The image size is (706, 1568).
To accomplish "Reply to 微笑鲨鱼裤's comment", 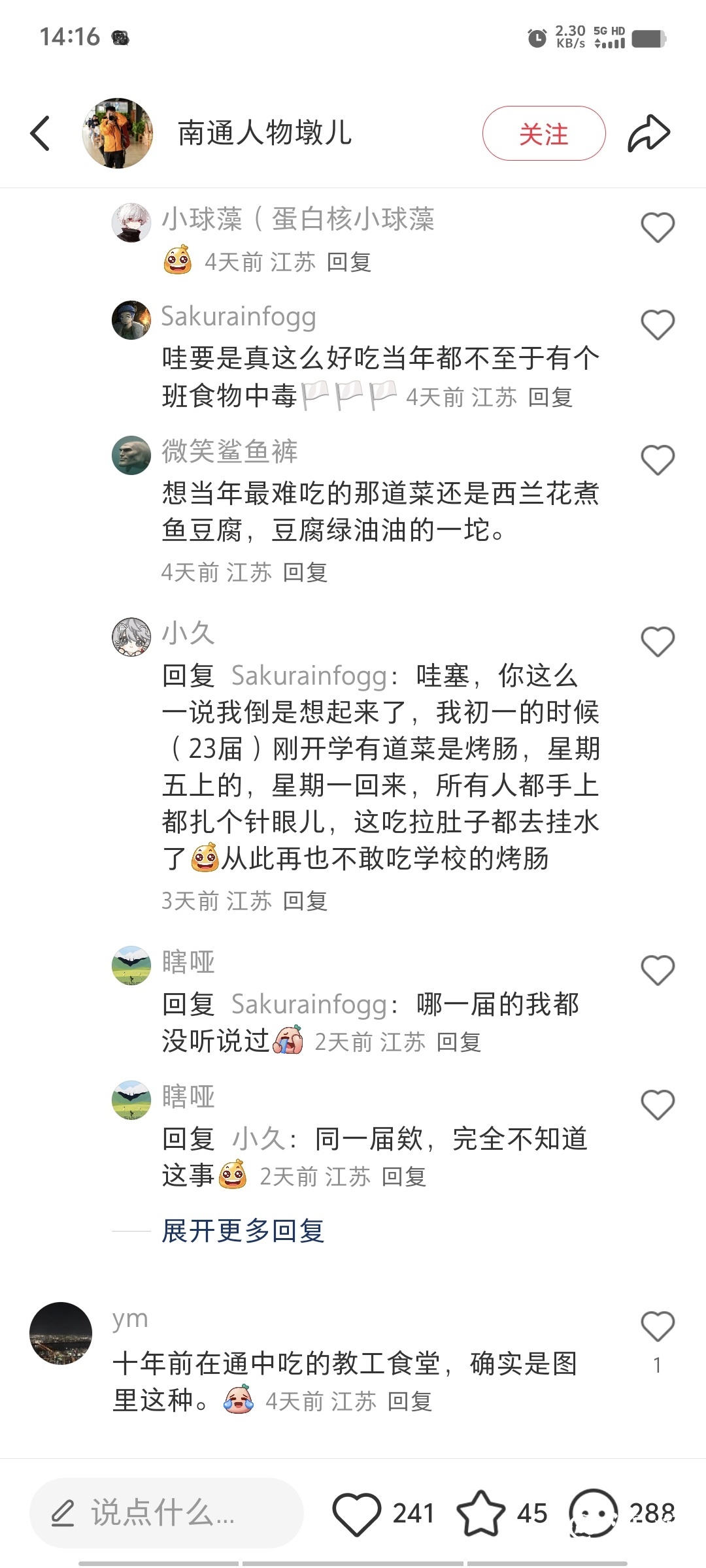I will pyautogui.click(x=305, y=572).
